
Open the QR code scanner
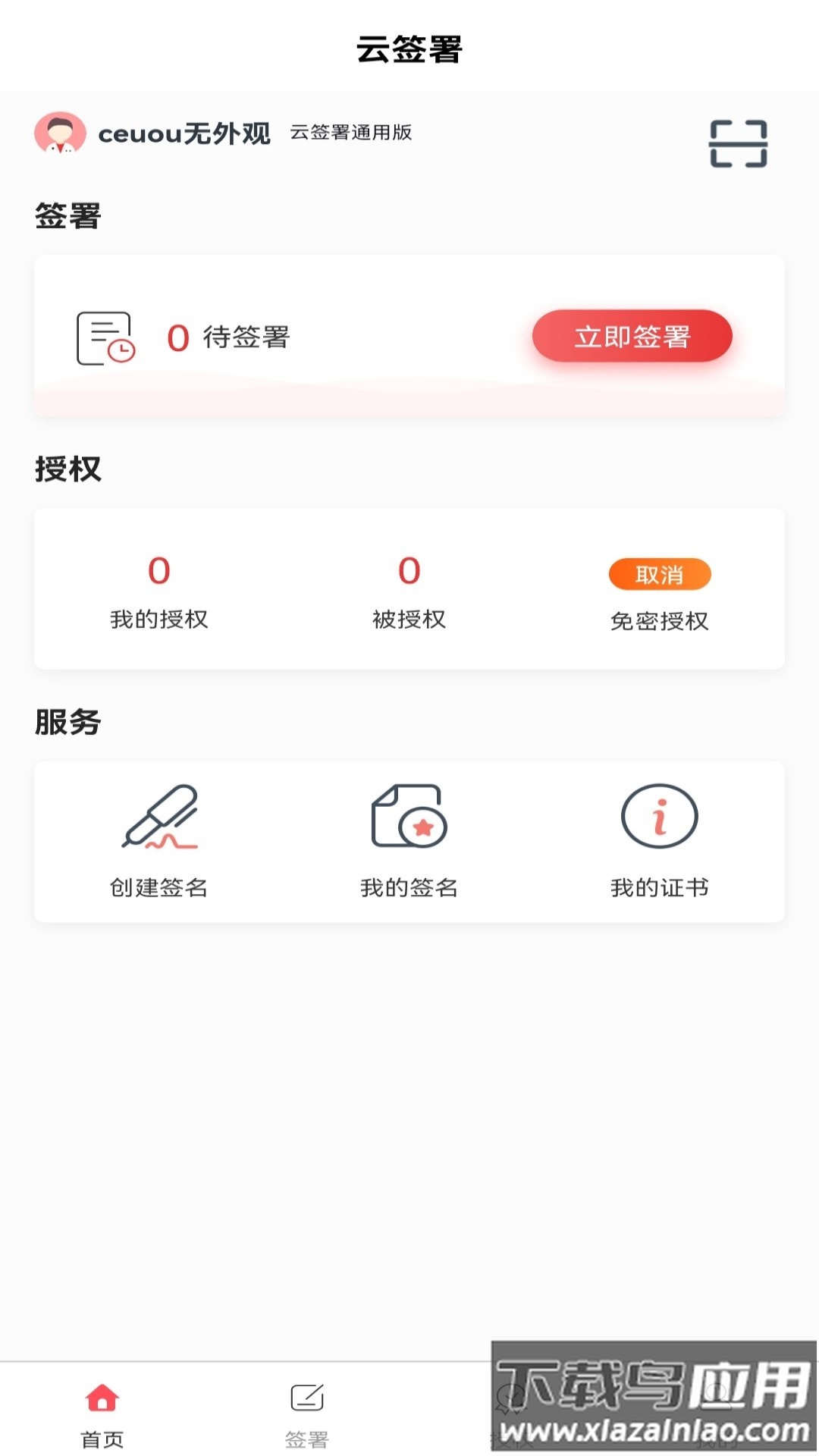click(x=739, y=144)
